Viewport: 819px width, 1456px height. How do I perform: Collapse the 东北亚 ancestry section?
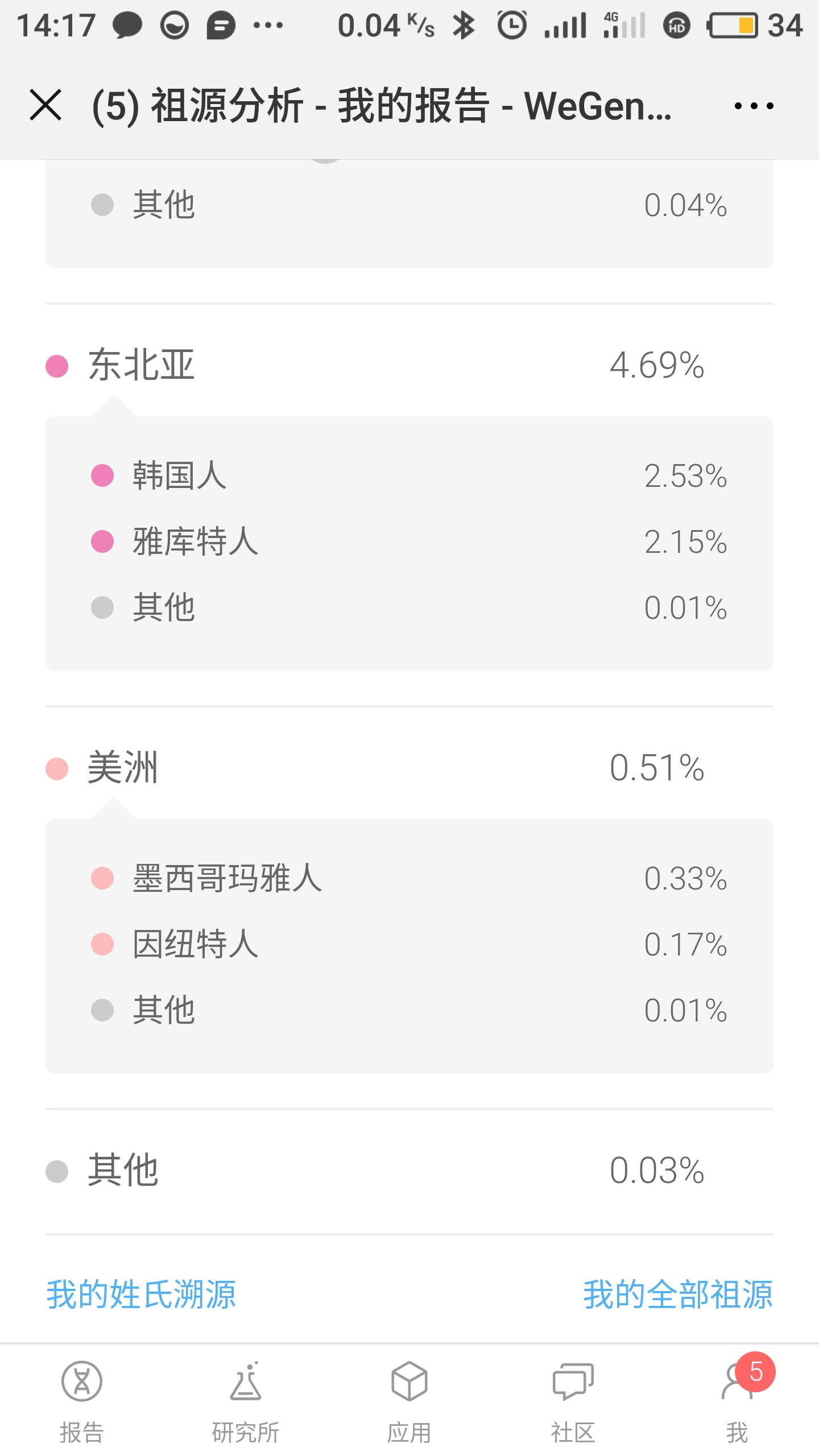[x=409, y=365]
